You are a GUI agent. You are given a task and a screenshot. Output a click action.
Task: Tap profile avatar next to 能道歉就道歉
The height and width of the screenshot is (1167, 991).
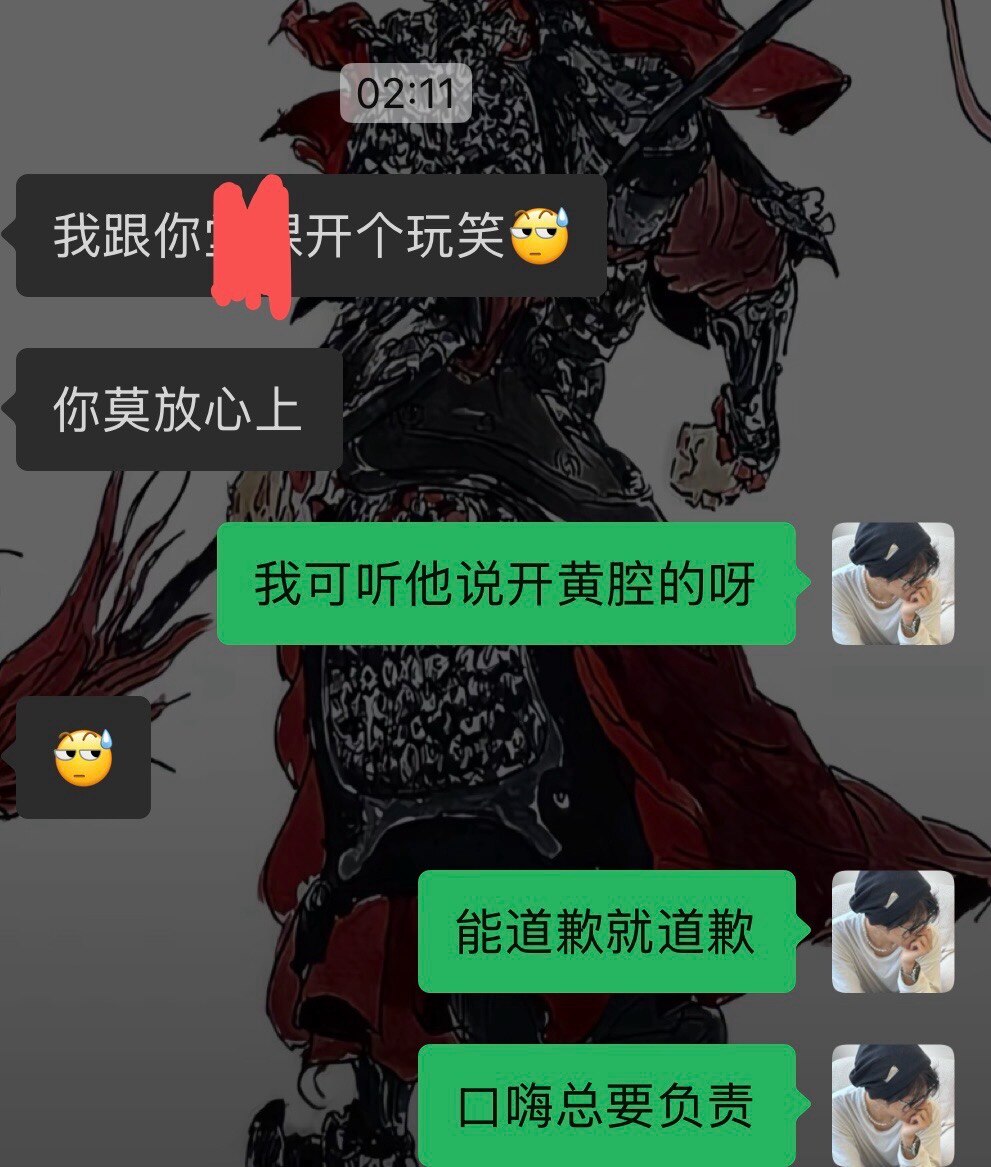[893, 931]
